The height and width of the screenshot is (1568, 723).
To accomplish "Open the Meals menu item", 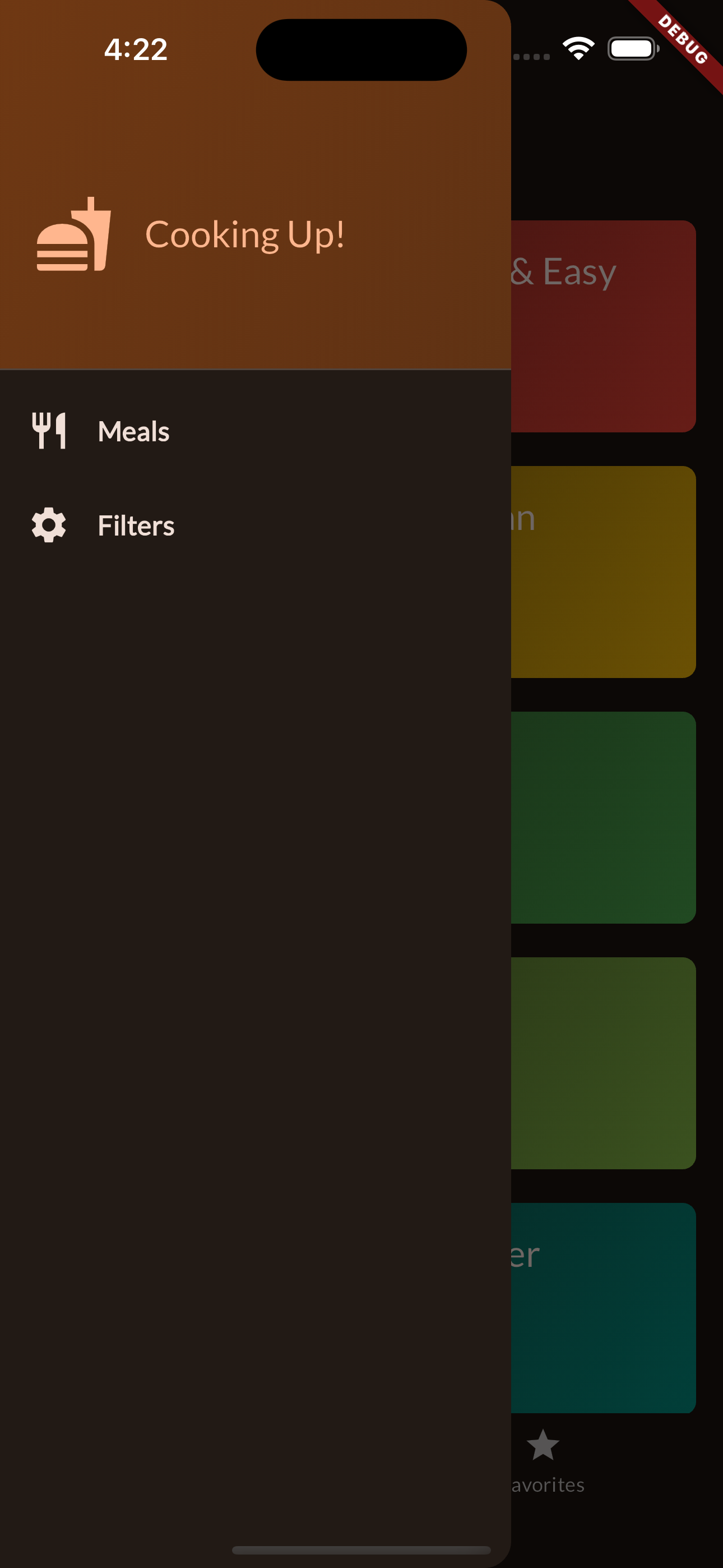I will [x=134, y=431].
